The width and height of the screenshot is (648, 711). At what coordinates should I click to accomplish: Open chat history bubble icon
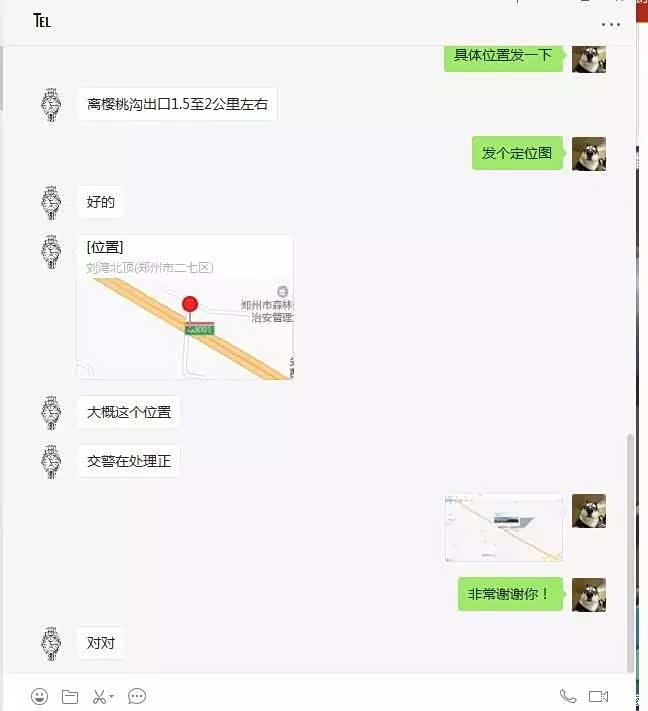[x=138, y=696]
